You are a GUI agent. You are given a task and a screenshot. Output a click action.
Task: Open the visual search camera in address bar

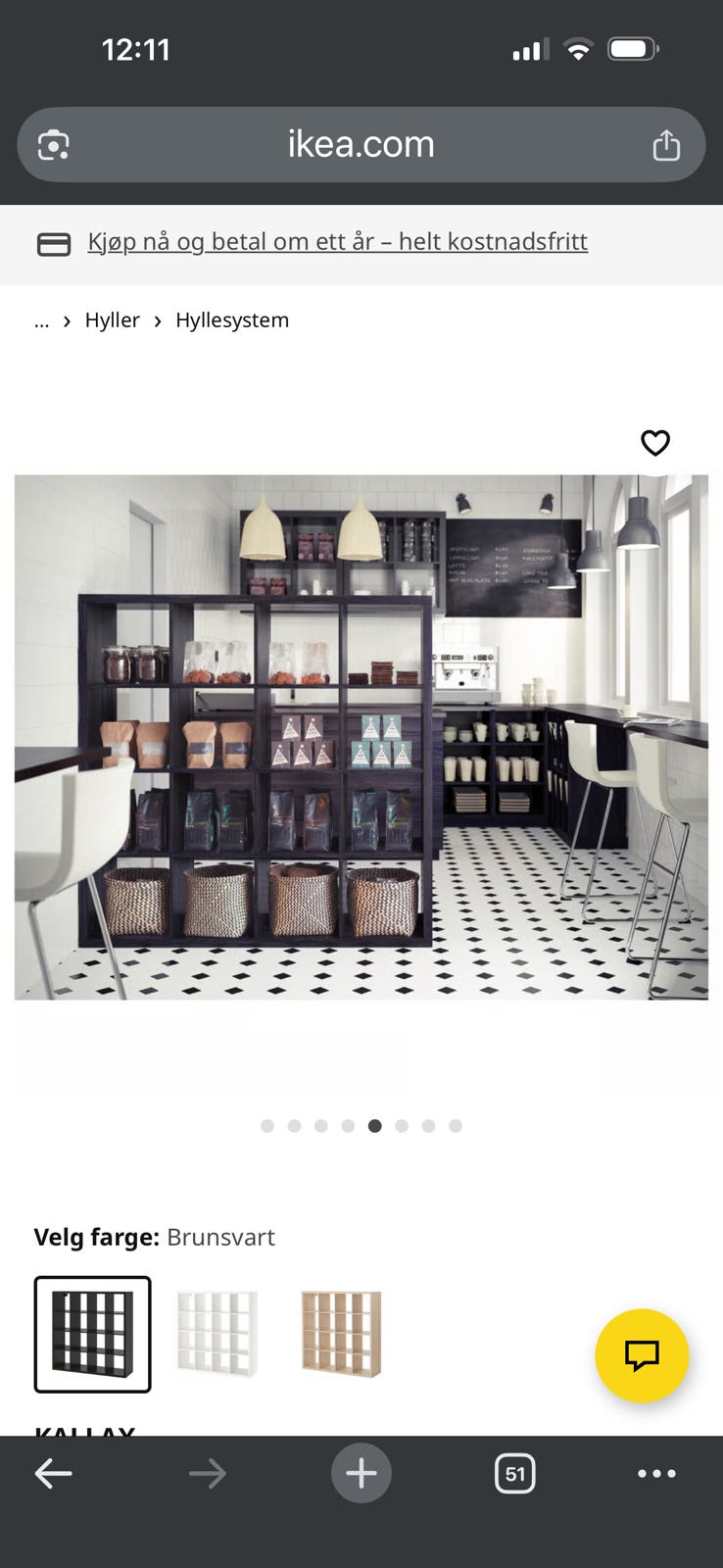[54, 144]
